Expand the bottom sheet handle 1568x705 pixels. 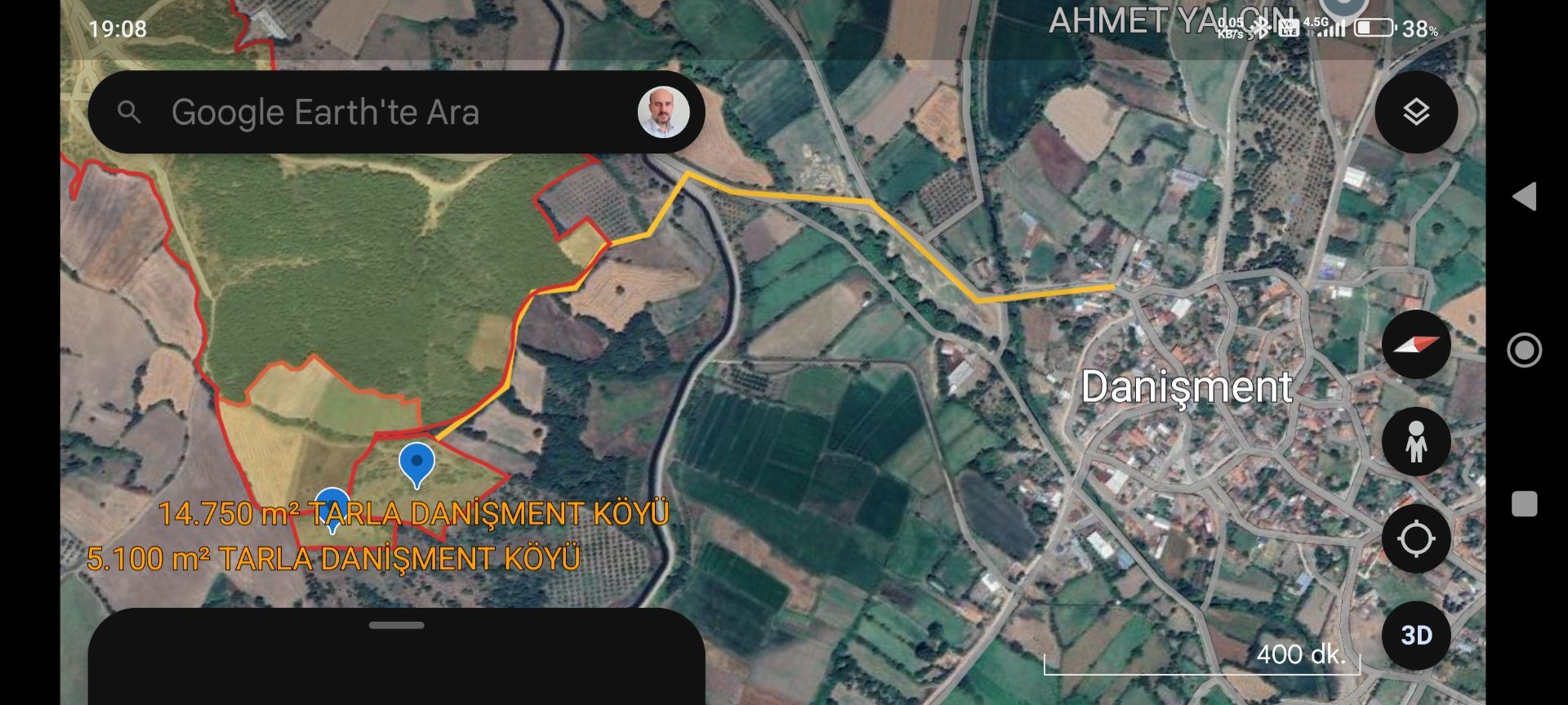click(x=396, y=626)
